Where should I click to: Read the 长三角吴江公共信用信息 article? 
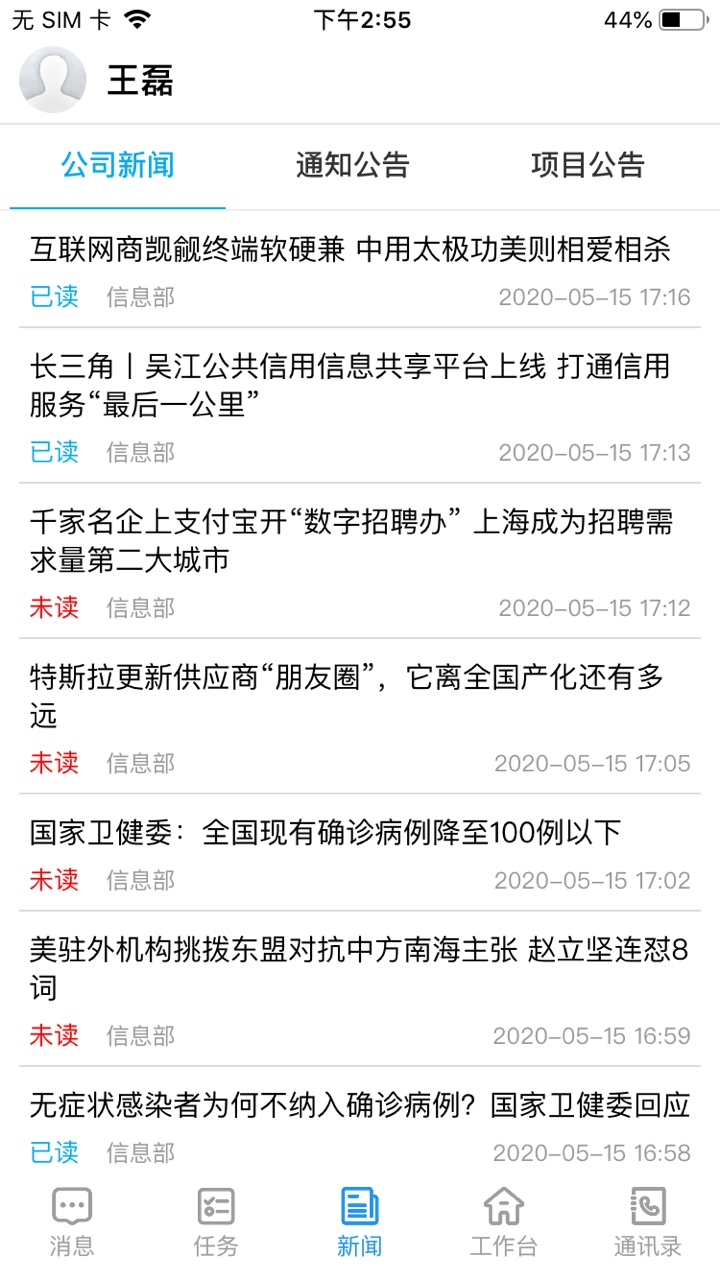click(x=350, y=385)
